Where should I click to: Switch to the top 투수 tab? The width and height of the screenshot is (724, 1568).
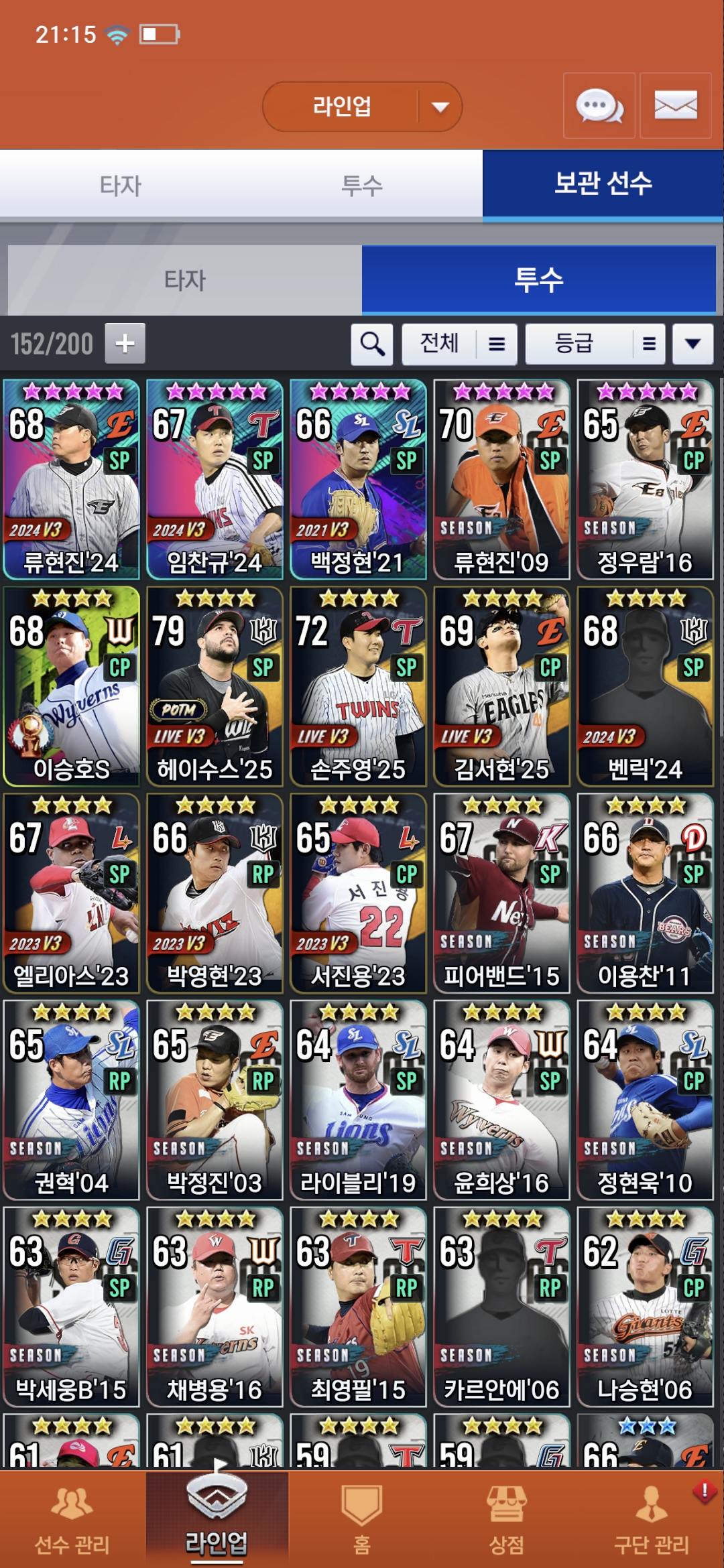[362, 186]
